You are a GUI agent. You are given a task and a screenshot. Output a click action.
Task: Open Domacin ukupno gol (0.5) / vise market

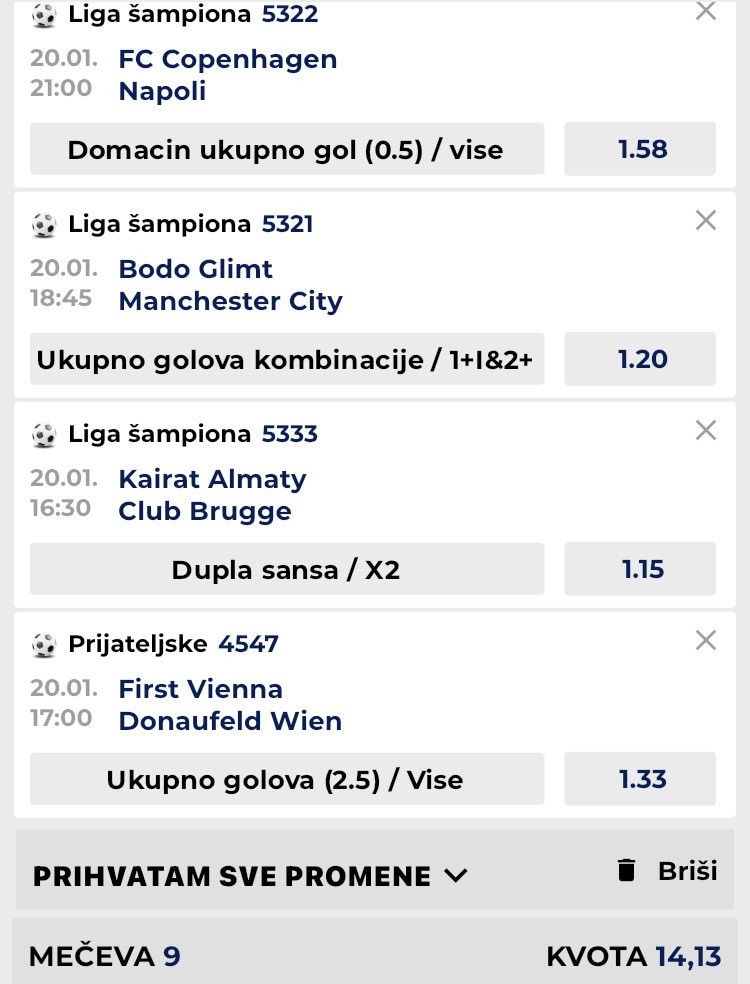point(287,149)
